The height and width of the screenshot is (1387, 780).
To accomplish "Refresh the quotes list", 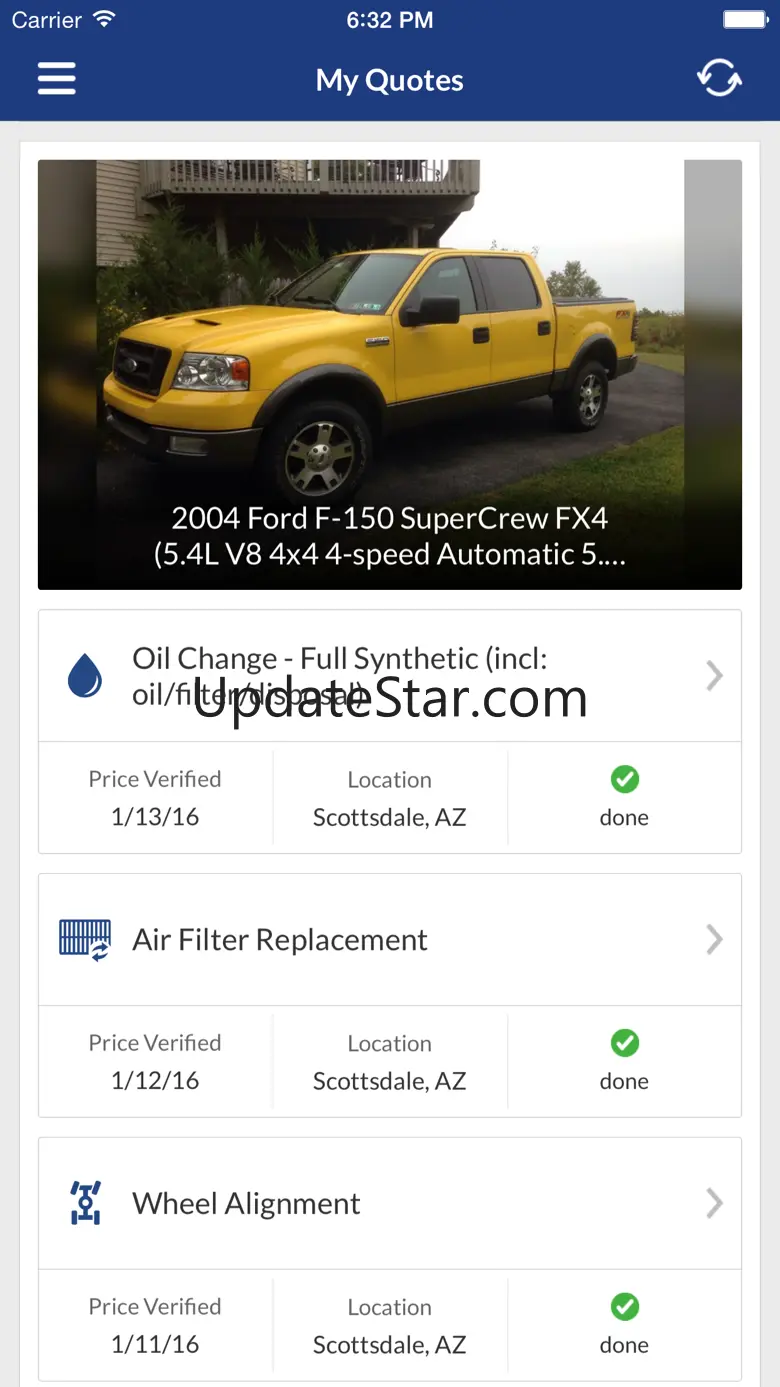I will pyautogui.click(x=719, y=79).
